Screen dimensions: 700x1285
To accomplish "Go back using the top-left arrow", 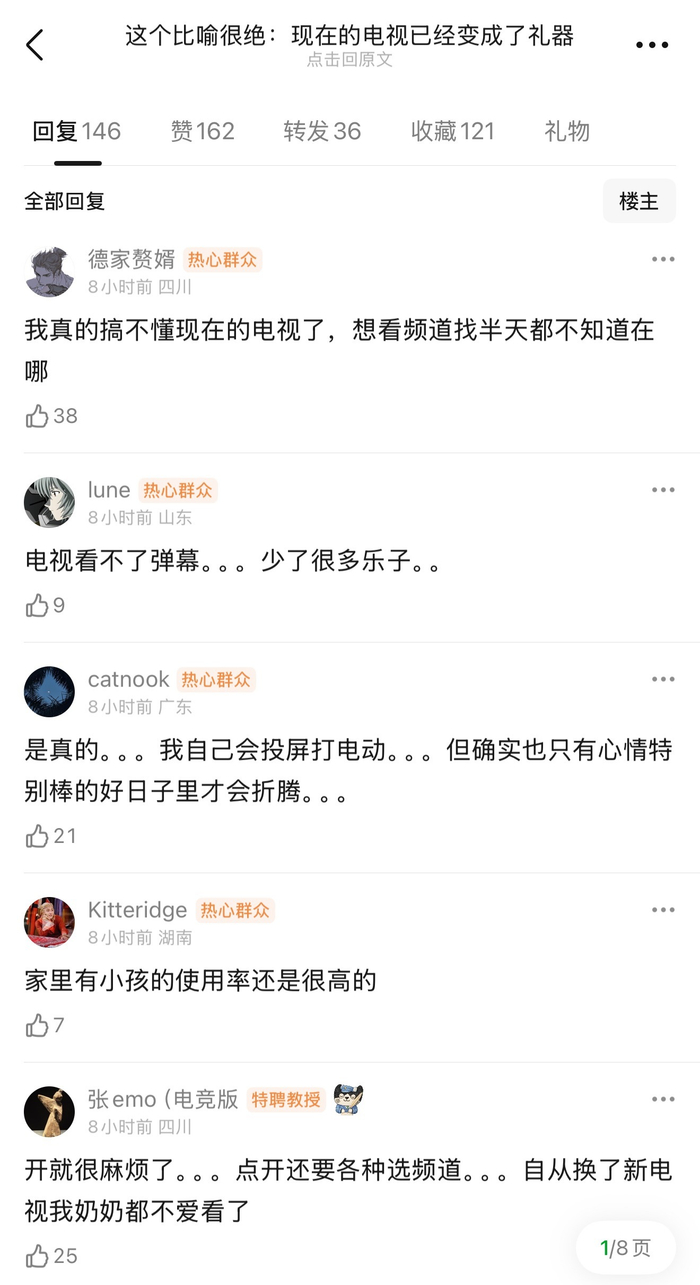I will click(35, 45).
